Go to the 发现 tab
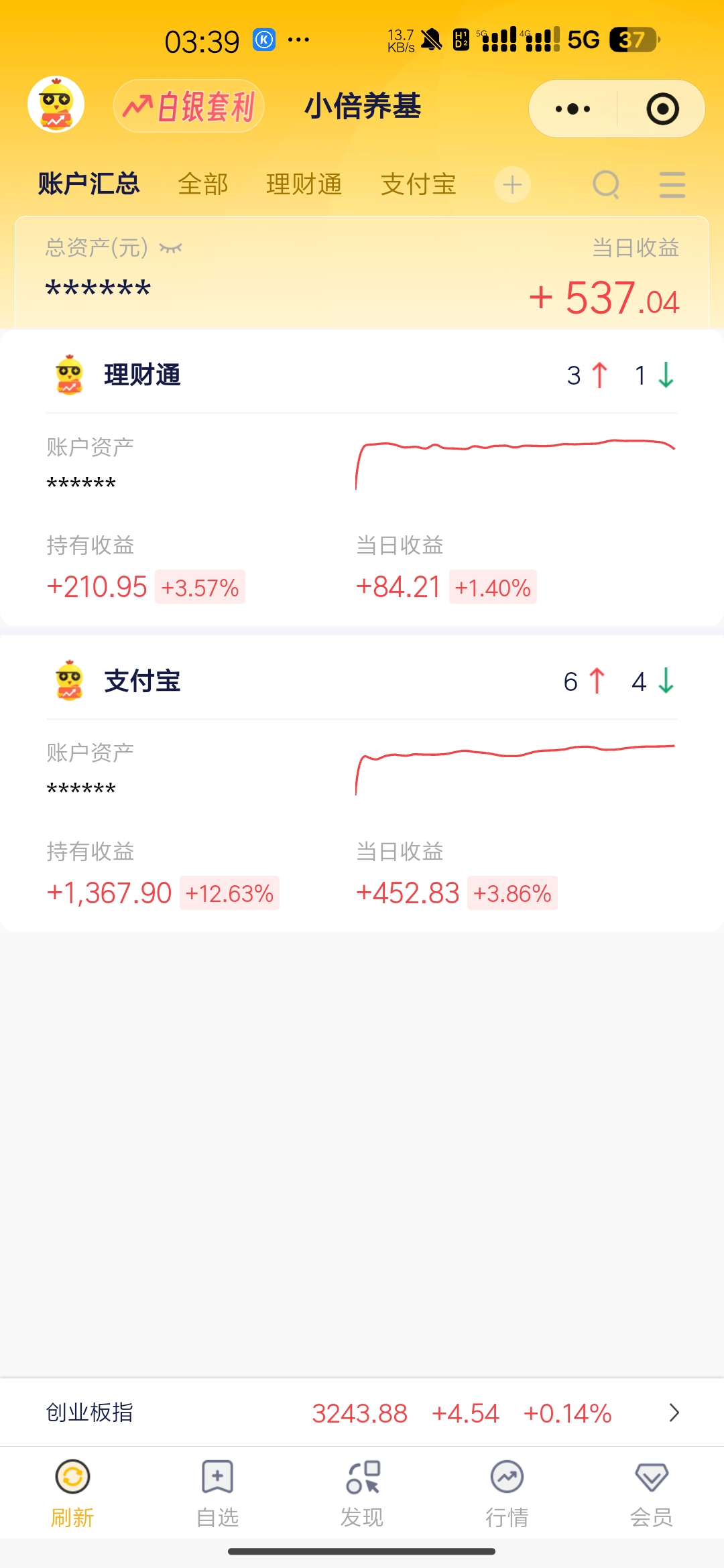This screenshot has height=1568, width=724. (362, 1489)
